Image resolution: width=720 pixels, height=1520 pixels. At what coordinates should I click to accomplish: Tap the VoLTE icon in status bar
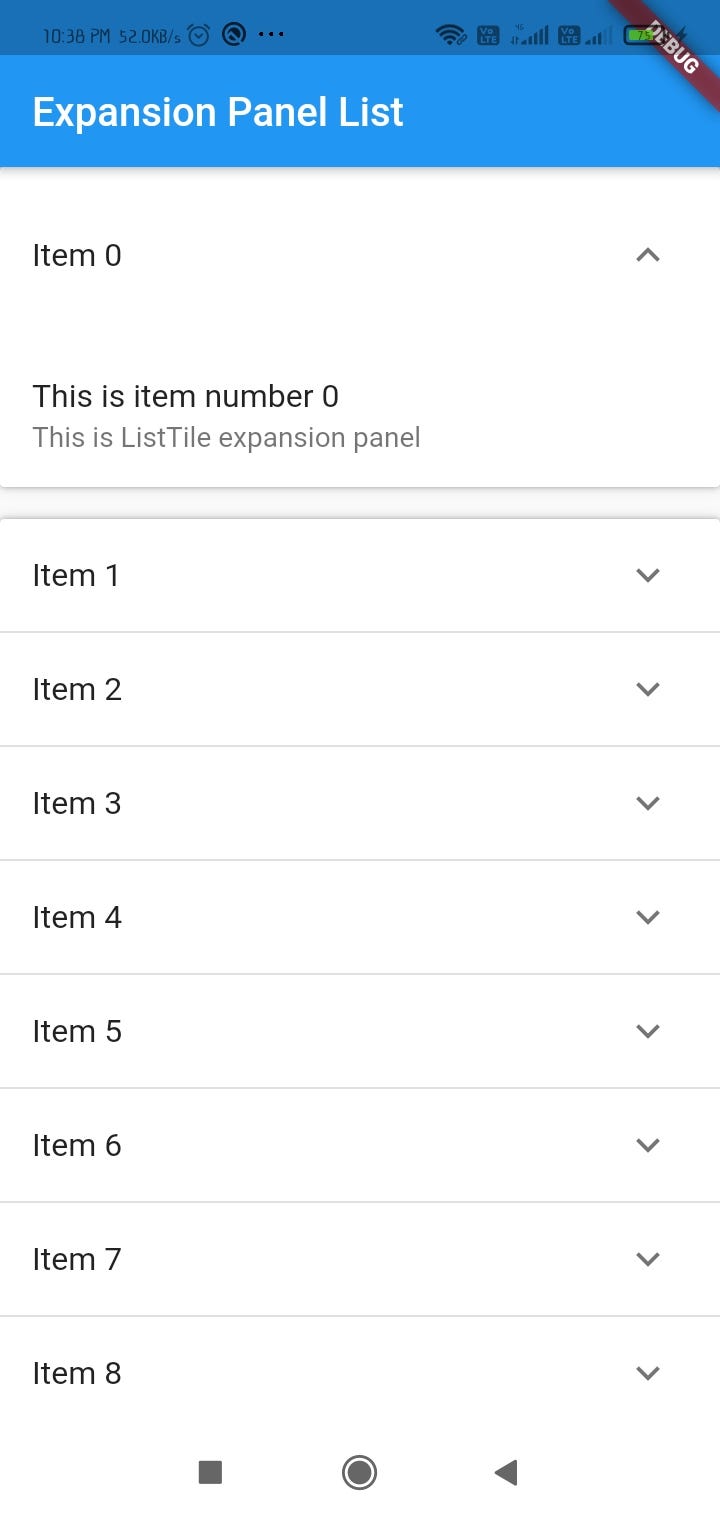[x=486, y=35]
